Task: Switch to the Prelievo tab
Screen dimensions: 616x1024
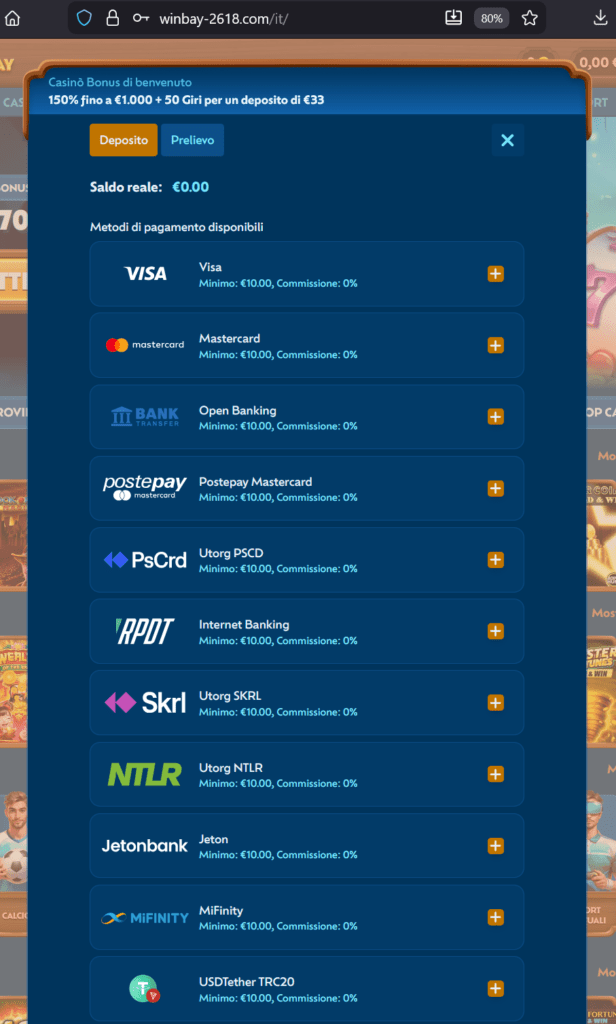Action: (192, 140)
